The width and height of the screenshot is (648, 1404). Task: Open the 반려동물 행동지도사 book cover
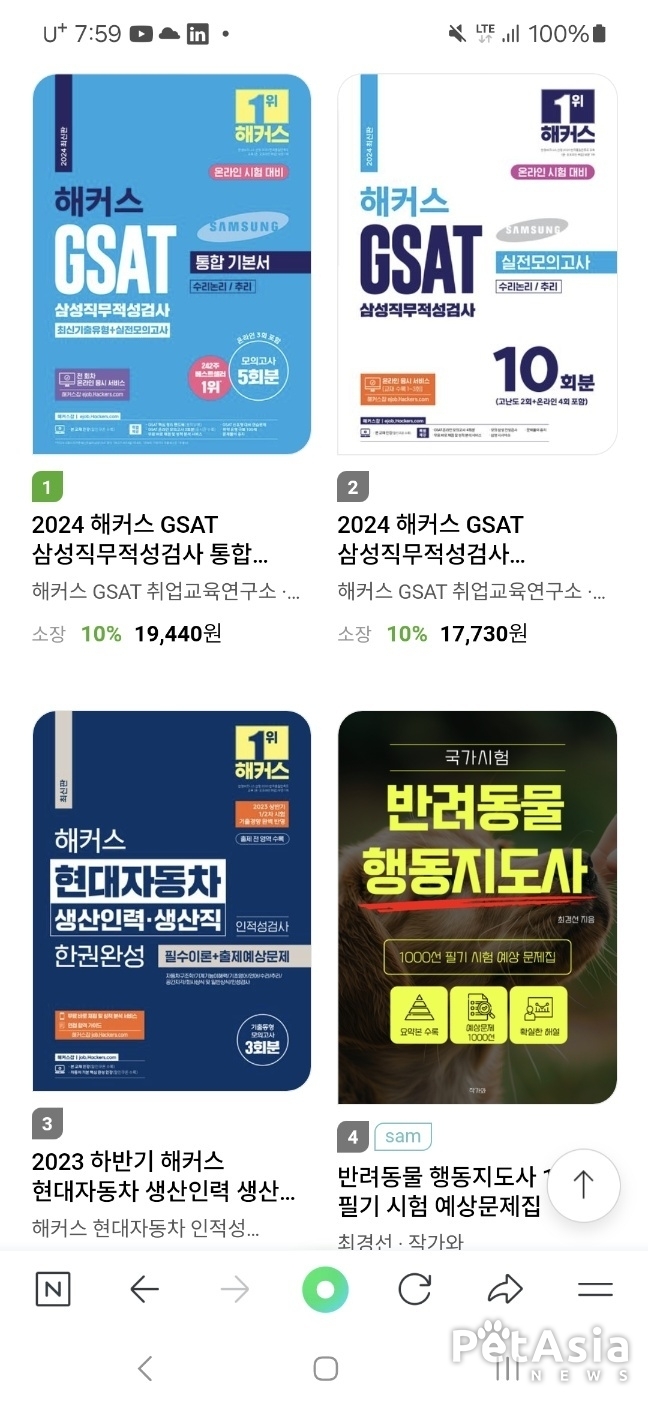(x=477, y=907)
